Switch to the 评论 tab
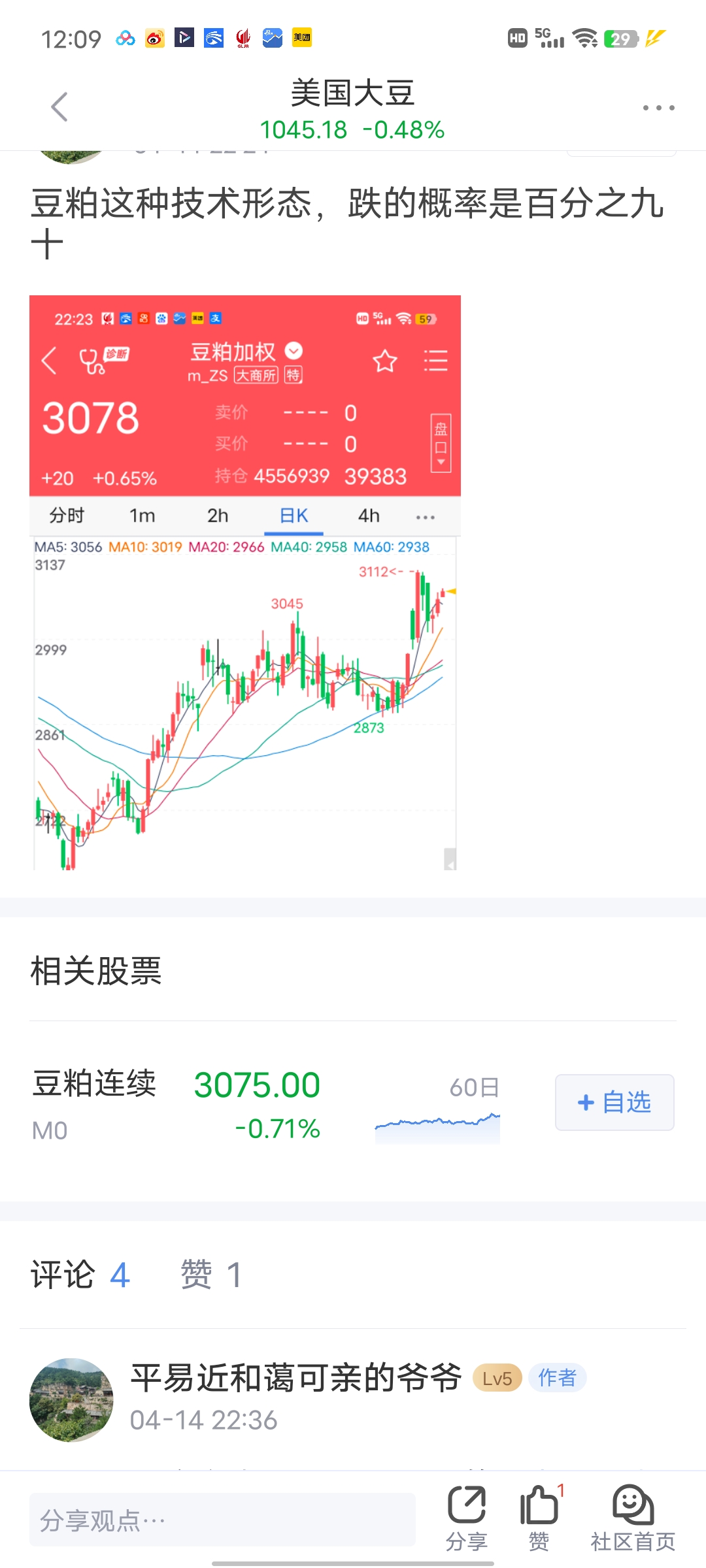706x1568 pixels. [x=80, y=1275]
